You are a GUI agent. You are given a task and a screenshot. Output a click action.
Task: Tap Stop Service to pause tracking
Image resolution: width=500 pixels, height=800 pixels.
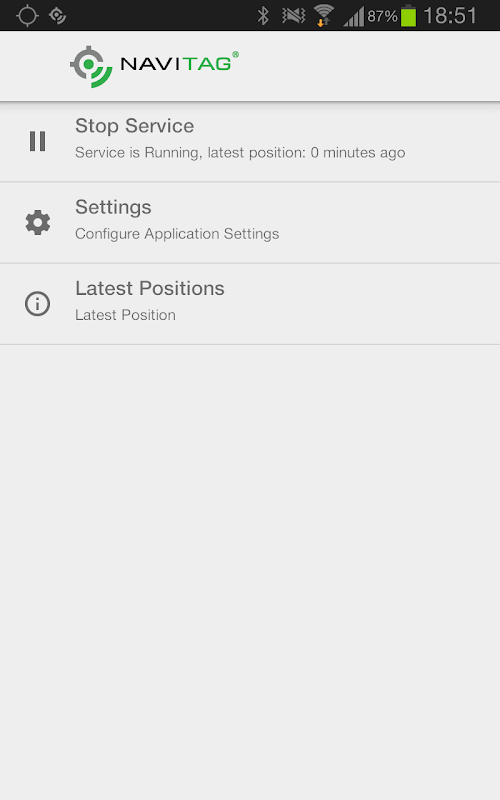point(250,141)
